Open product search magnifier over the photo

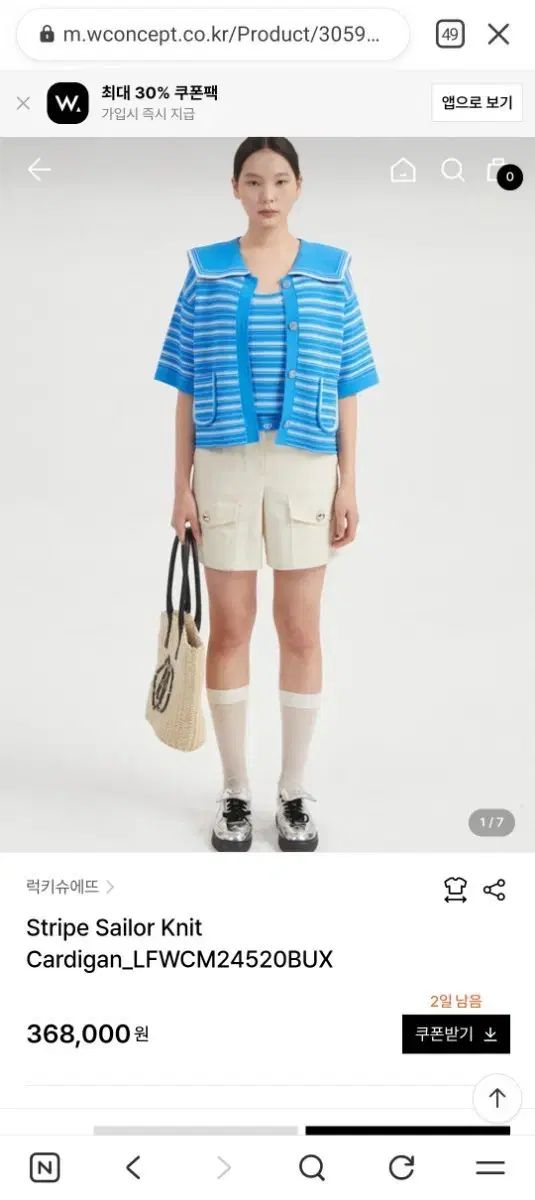[x=453, y=170]
